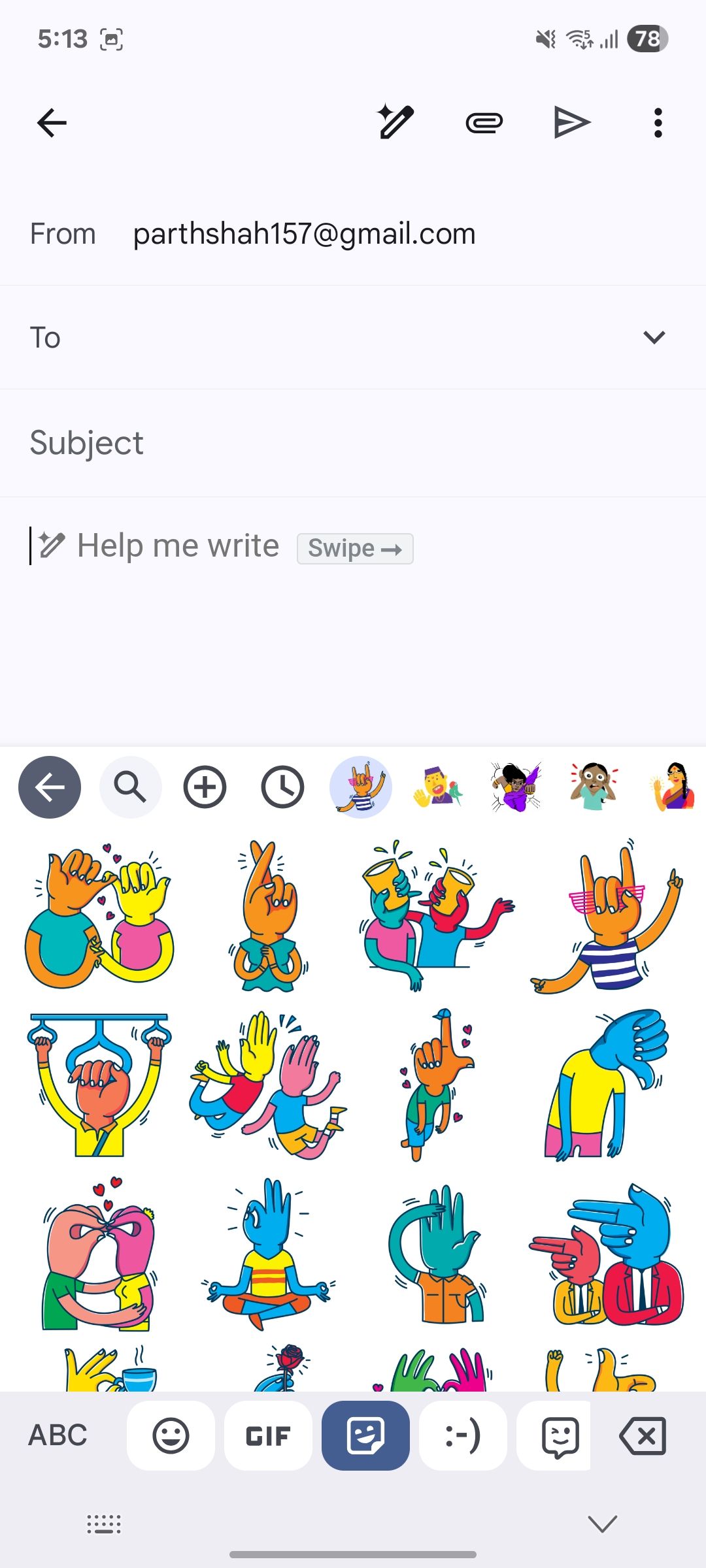Tap the Swipe button next to Help me write
Viewport: 706px width, 1568px height.
355,549
